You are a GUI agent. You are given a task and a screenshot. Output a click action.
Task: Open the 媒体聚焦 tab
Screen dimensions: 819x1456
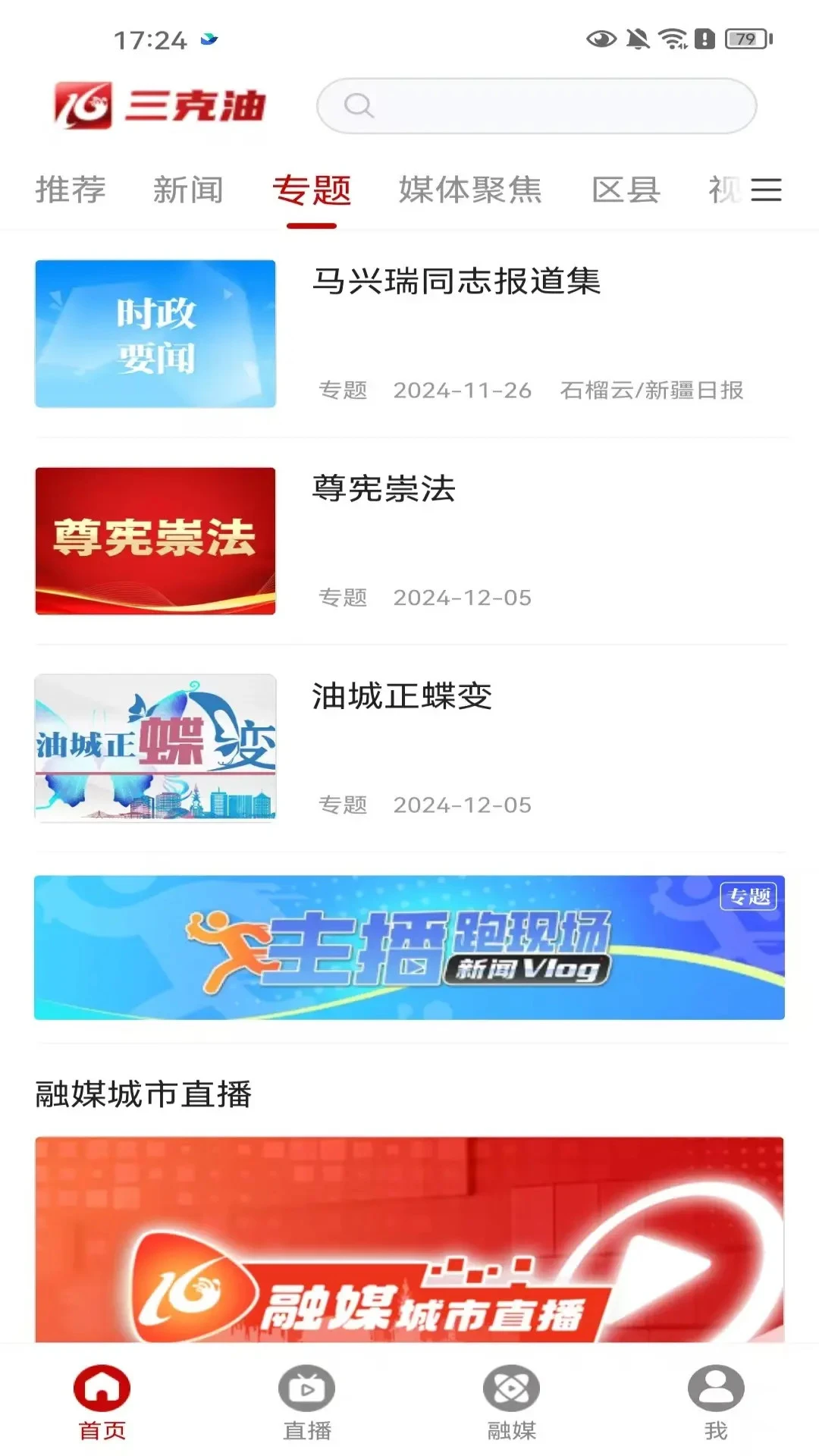[x=470, y=191]
